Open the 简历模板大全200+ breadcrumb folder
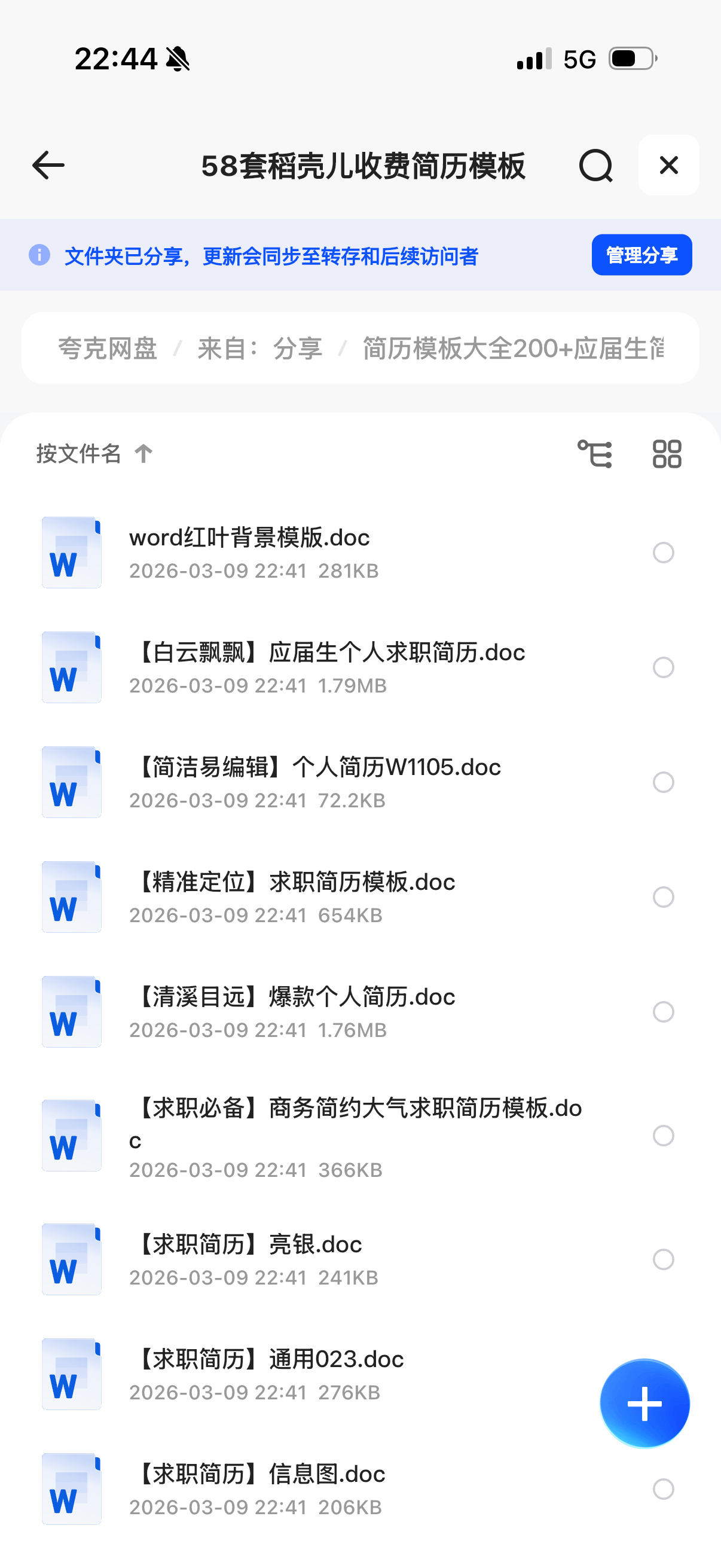721x1568 pixels. click(x=513, y=349)
